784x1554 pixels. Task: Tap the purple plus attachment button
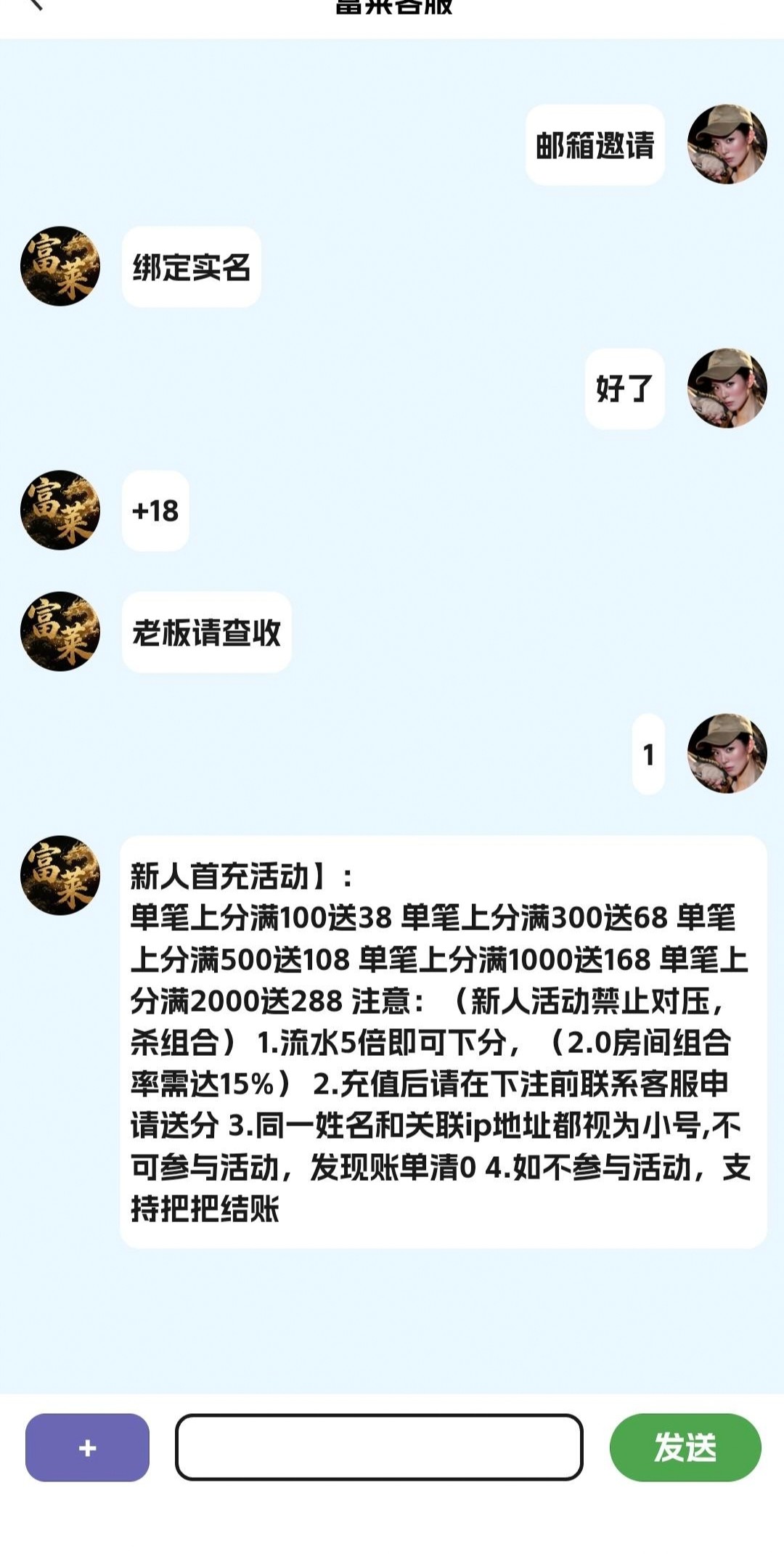pos(87,1447)
